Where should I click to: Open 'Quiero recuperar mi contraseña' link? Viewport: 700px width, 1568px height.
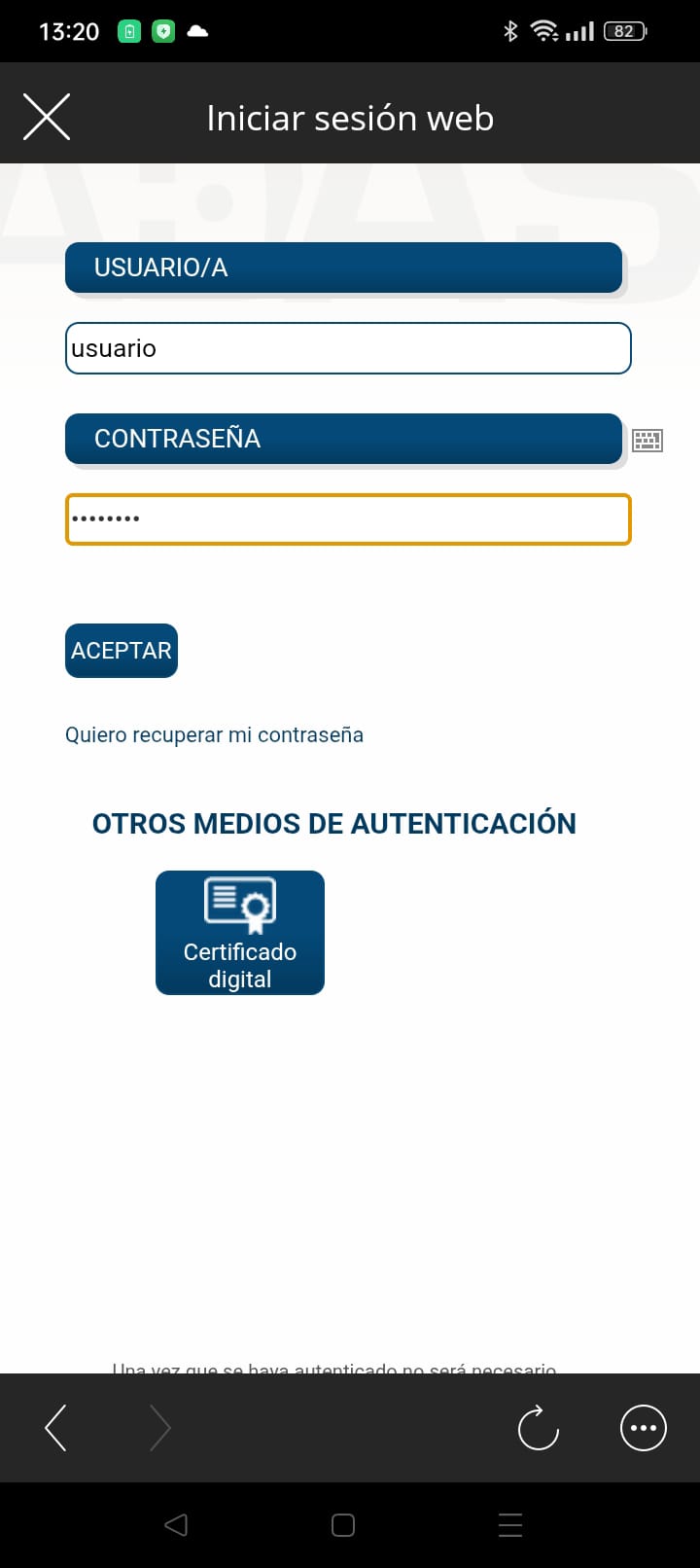point(214,735)
